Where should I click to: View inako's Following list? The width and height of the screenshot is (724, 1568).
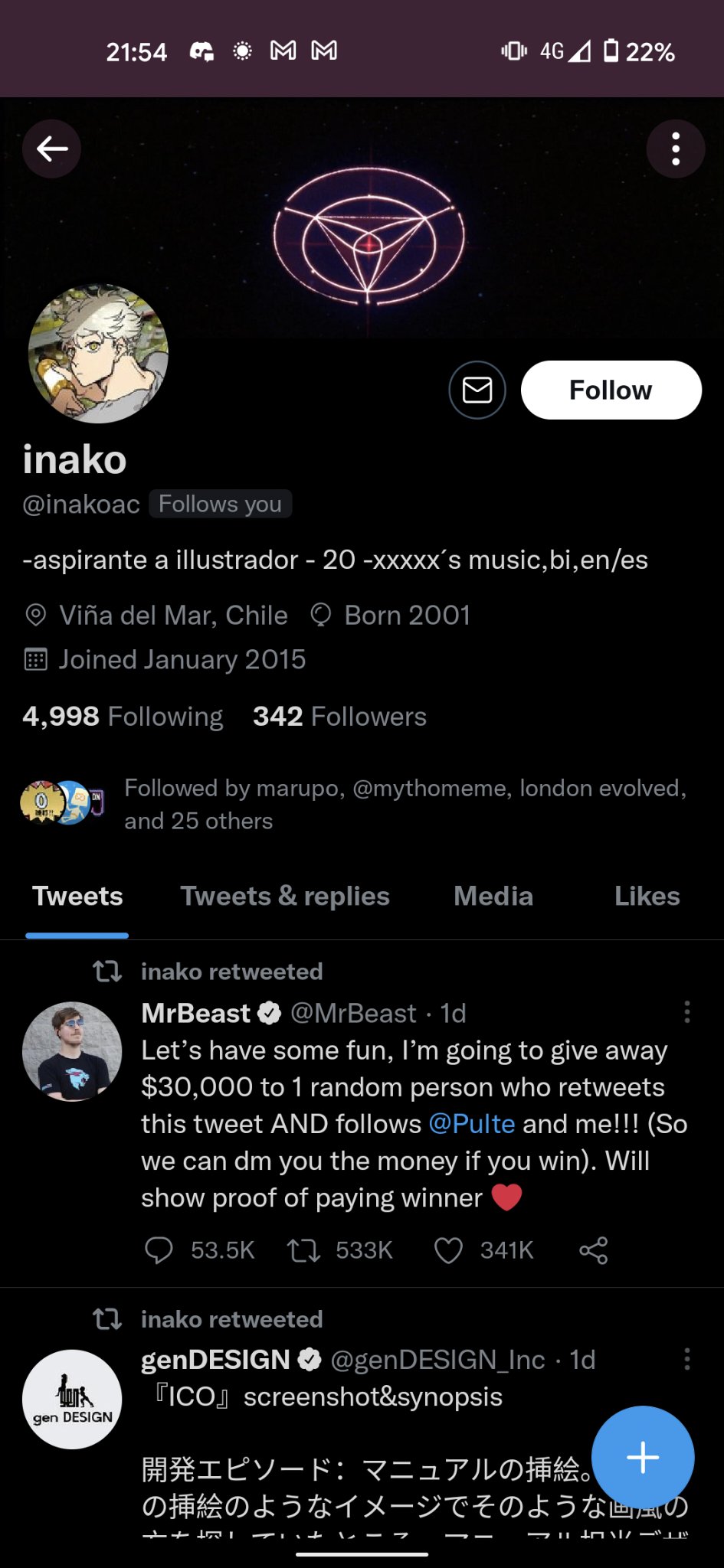[123, 717]
